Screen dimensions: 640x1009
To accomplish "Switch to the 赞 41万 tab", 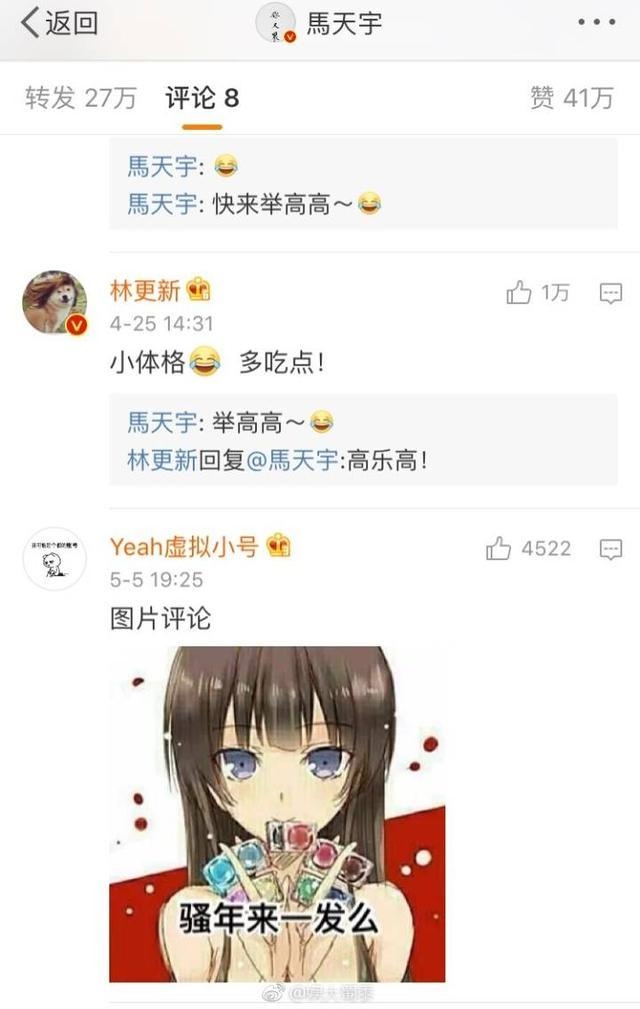I will click(x=571, y=97).
